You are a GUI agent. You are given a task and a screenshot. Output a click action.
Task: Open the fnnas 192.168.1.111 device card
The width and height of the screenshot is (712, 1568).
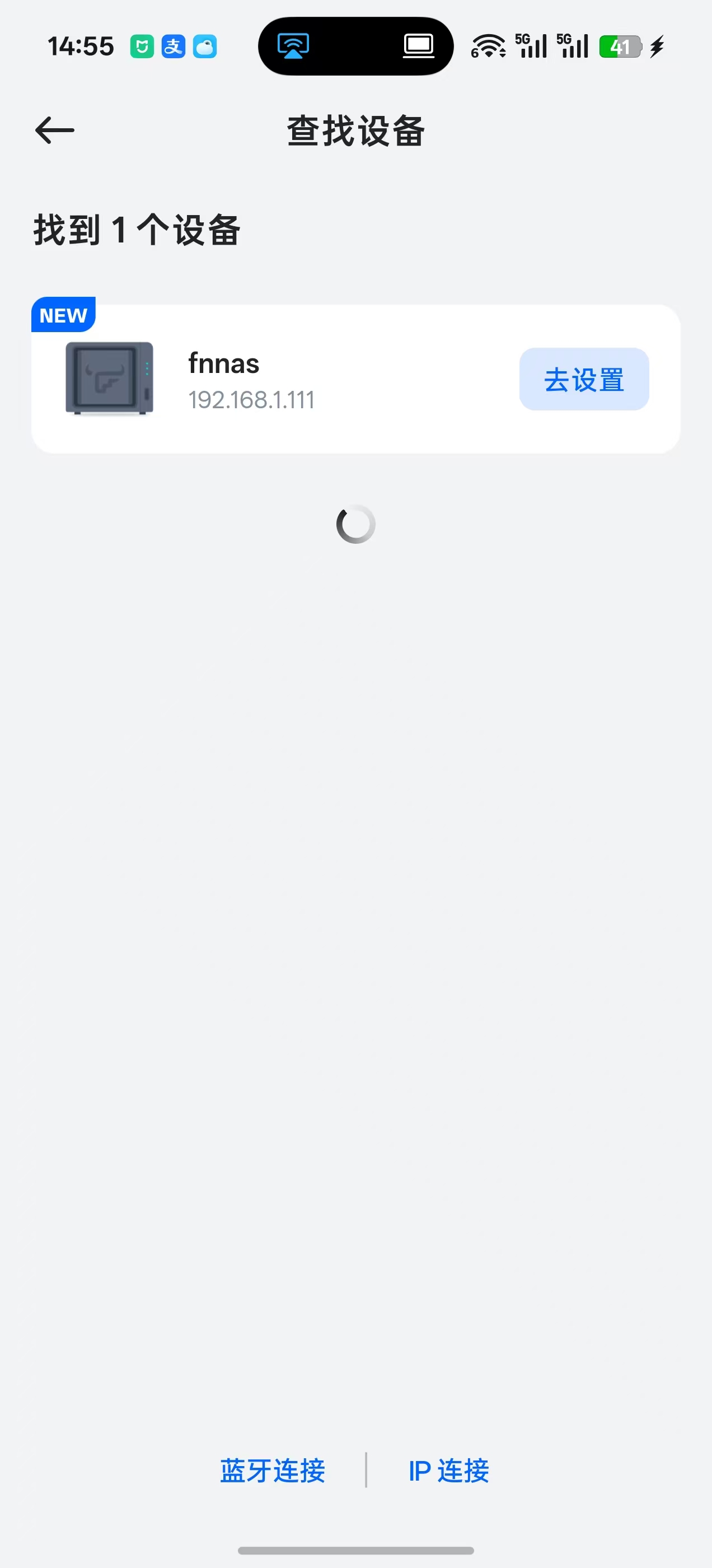(x=355, y=379)
